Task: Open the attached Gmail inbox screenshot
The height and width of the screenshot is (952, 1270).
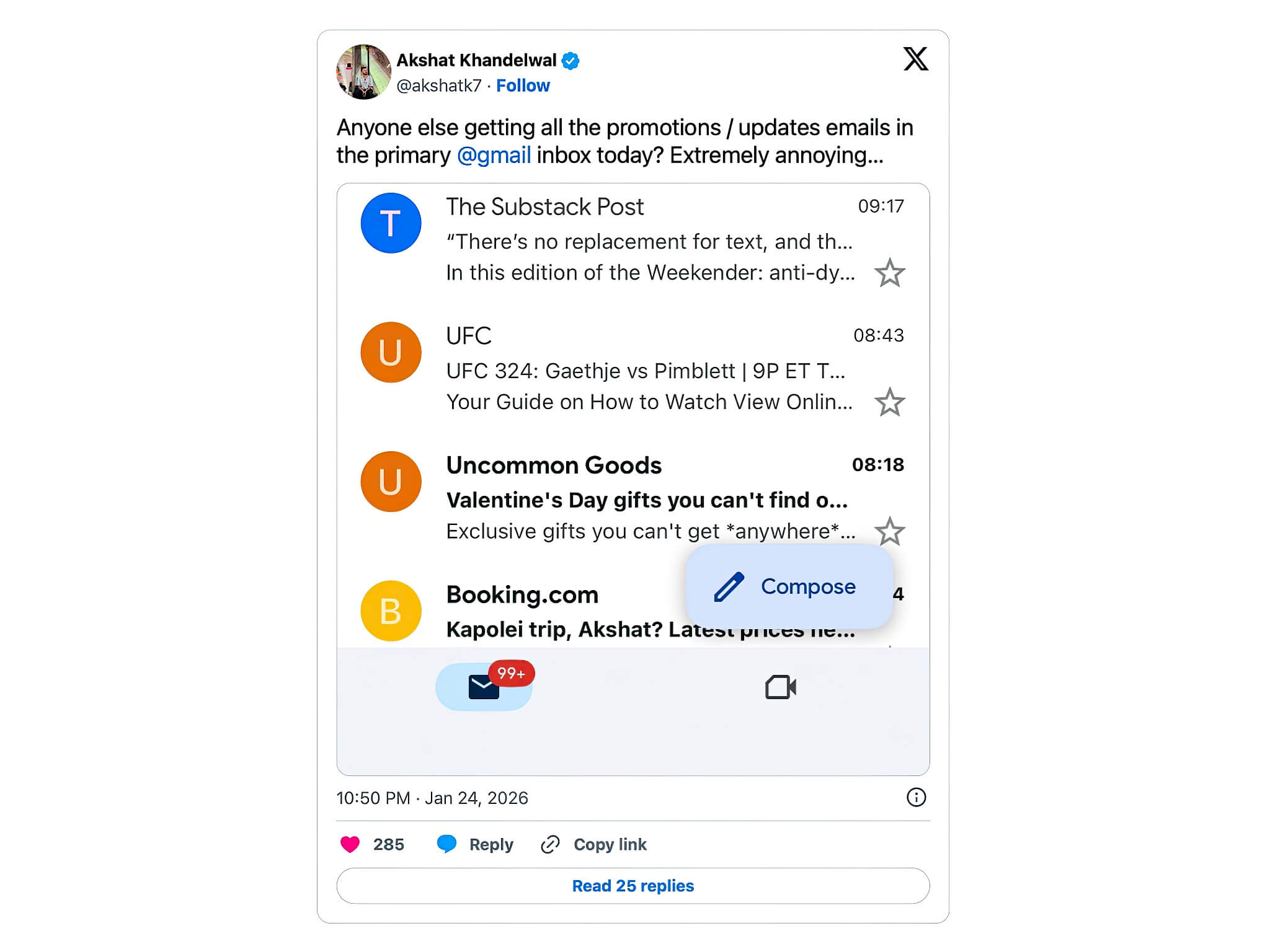Action: click(633, 478)
